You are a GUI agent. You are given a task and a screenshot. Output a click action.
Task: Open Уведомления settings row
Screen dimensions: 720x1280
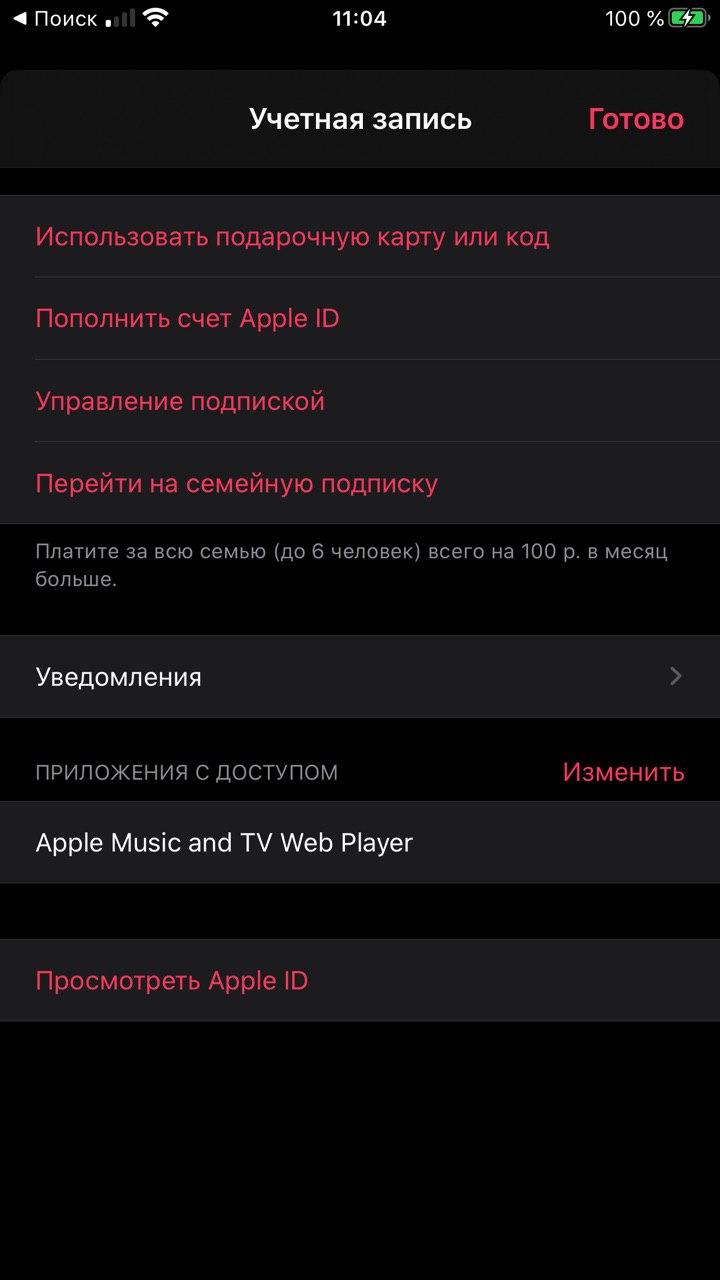click(x=360, y=677)
